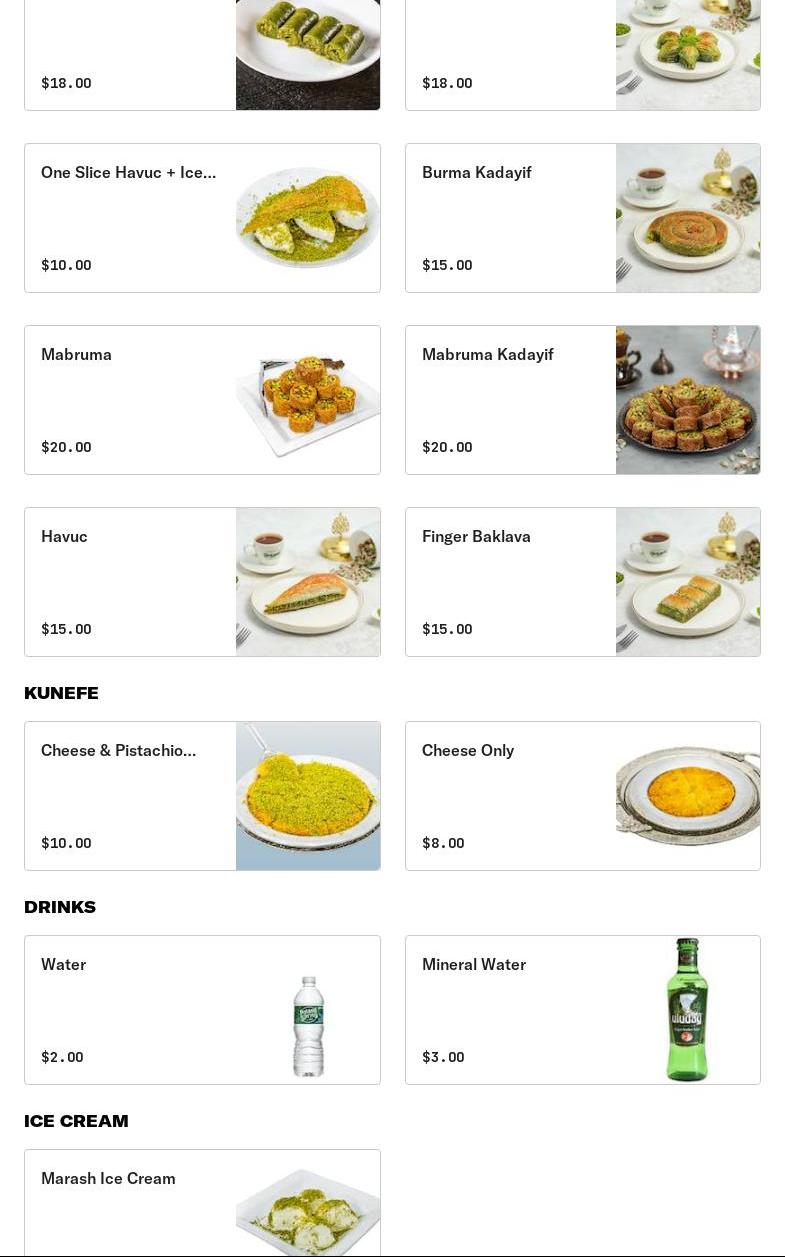Select Burma Kadayif for $15.00
The width and height of the screenshot is (785, 1257).
click(582, 218)
